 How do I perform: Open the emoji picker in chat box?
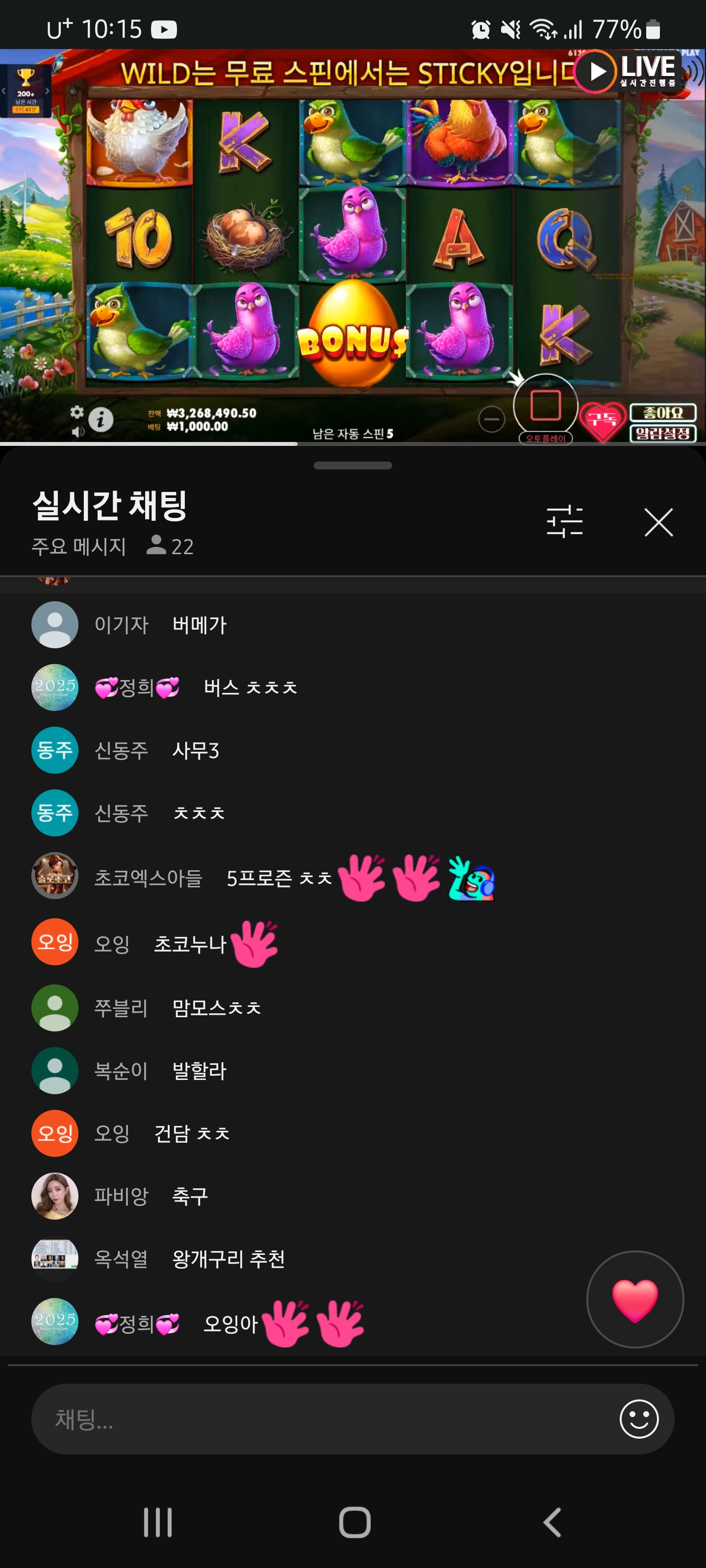pyautogui.click(x=638, y=1420)
